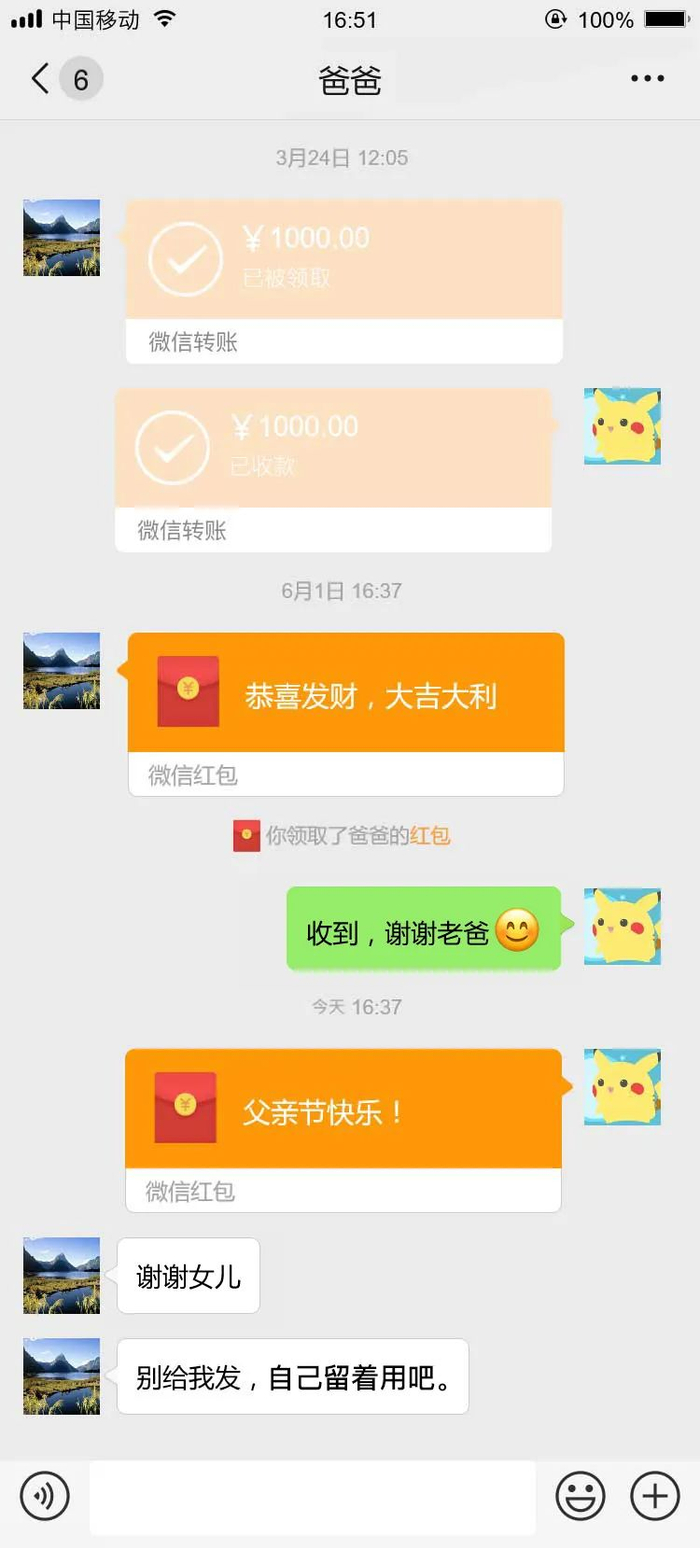700x1548 pixels.
Task: Open the plus attachment menu
Action: coord(654,1496)
